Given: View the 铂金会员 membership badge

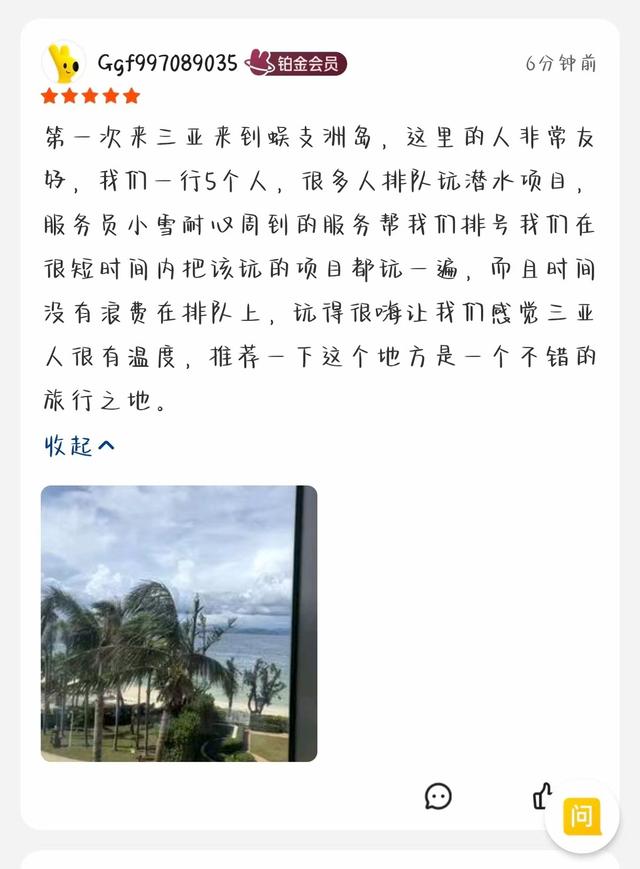Looking at the screenshot, I should click(296, 63).
